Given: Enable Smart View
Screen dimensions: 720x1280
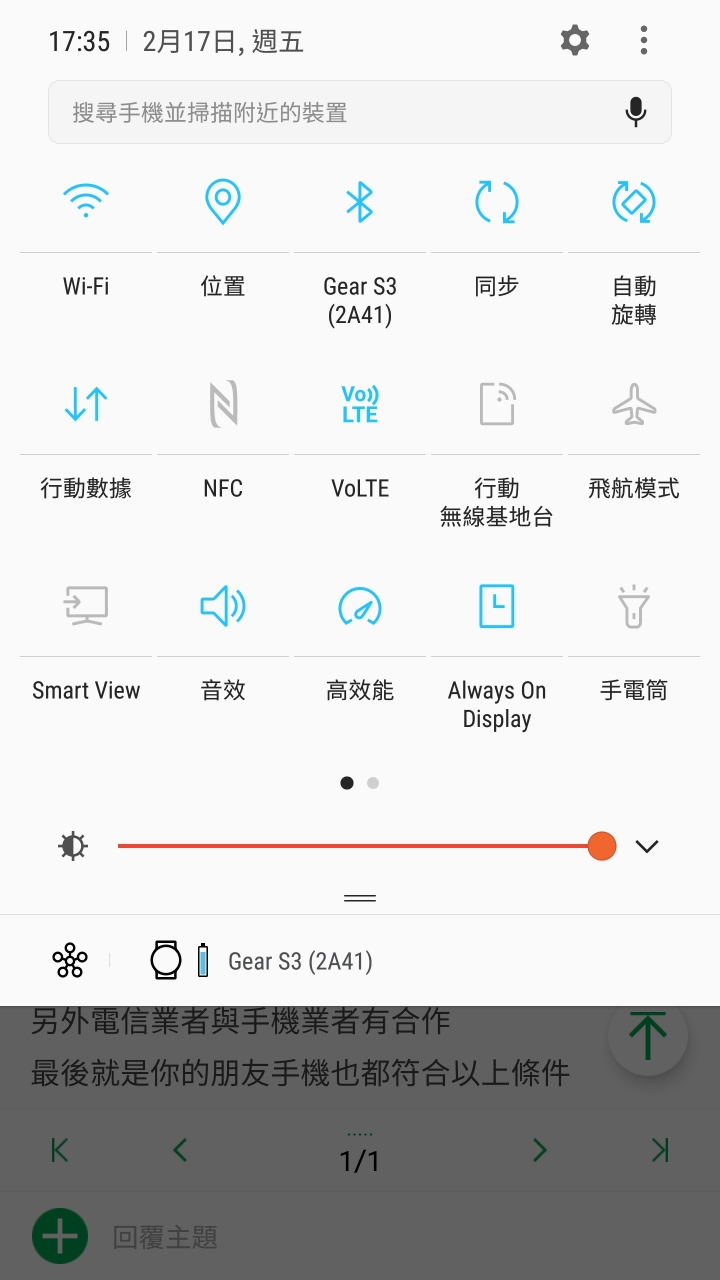Looking at the screenshot, I should coord(86,606).
